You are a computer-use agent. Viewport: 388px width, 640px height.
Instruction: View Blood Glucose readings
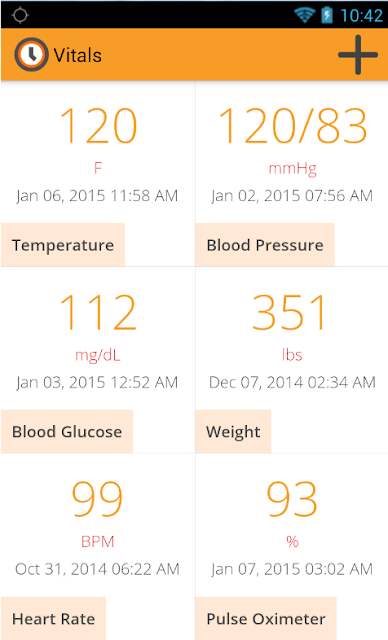98,360
